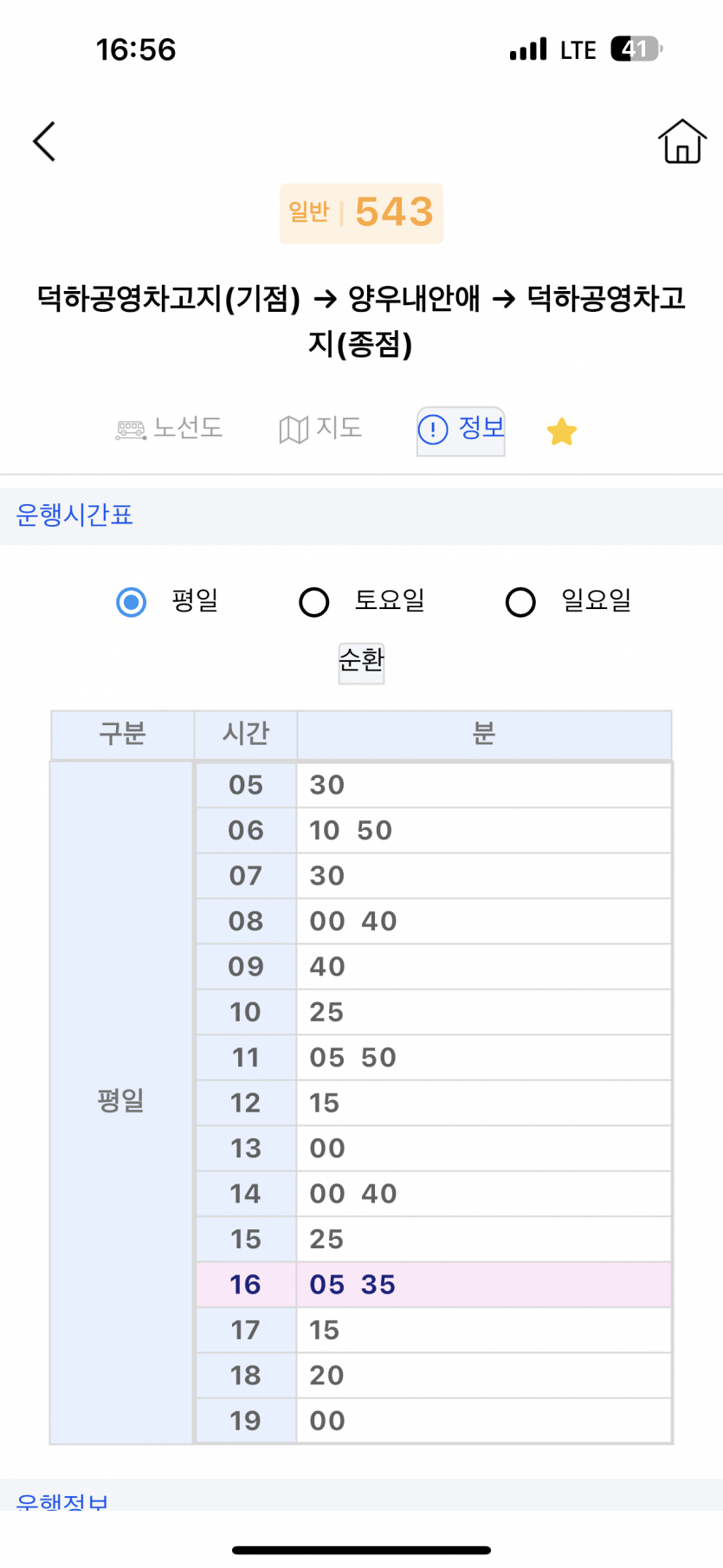Select the 평일 weekday timetable option
This screenshot has width=723, height=1568.
coord(132,601)
